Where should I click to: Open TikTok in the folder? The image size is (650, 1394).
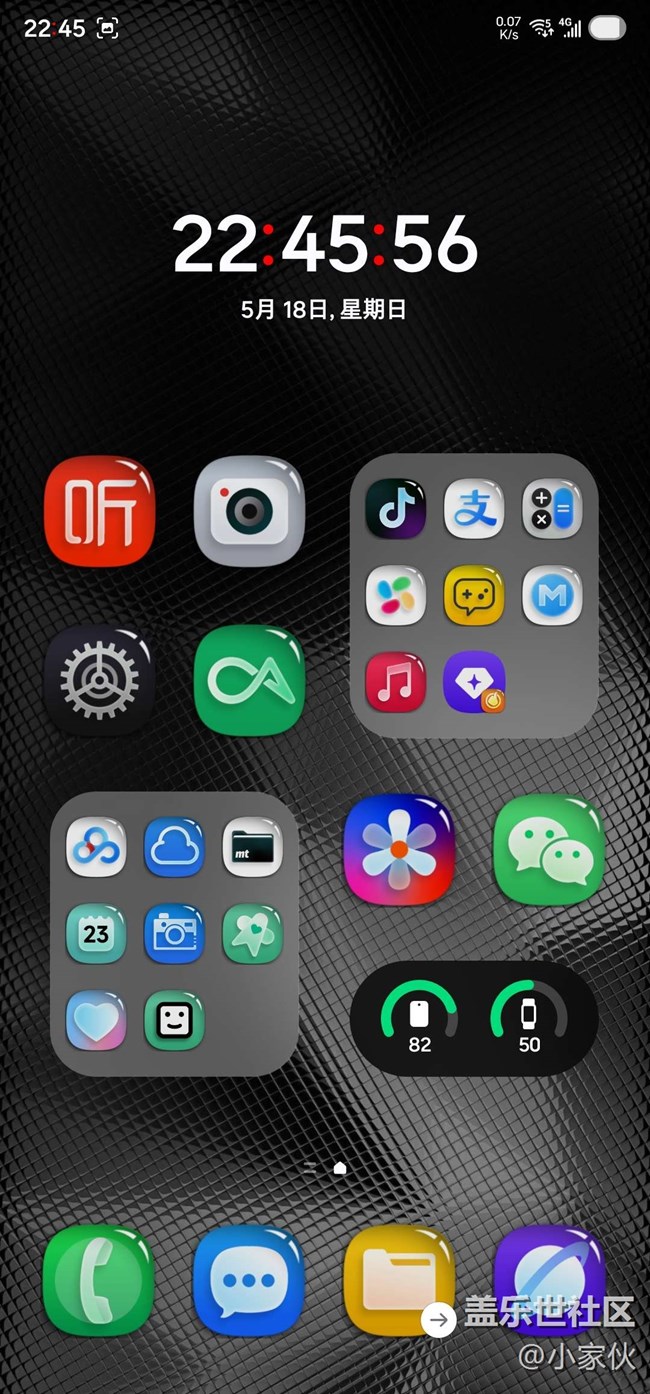click(x=395, y=509)
